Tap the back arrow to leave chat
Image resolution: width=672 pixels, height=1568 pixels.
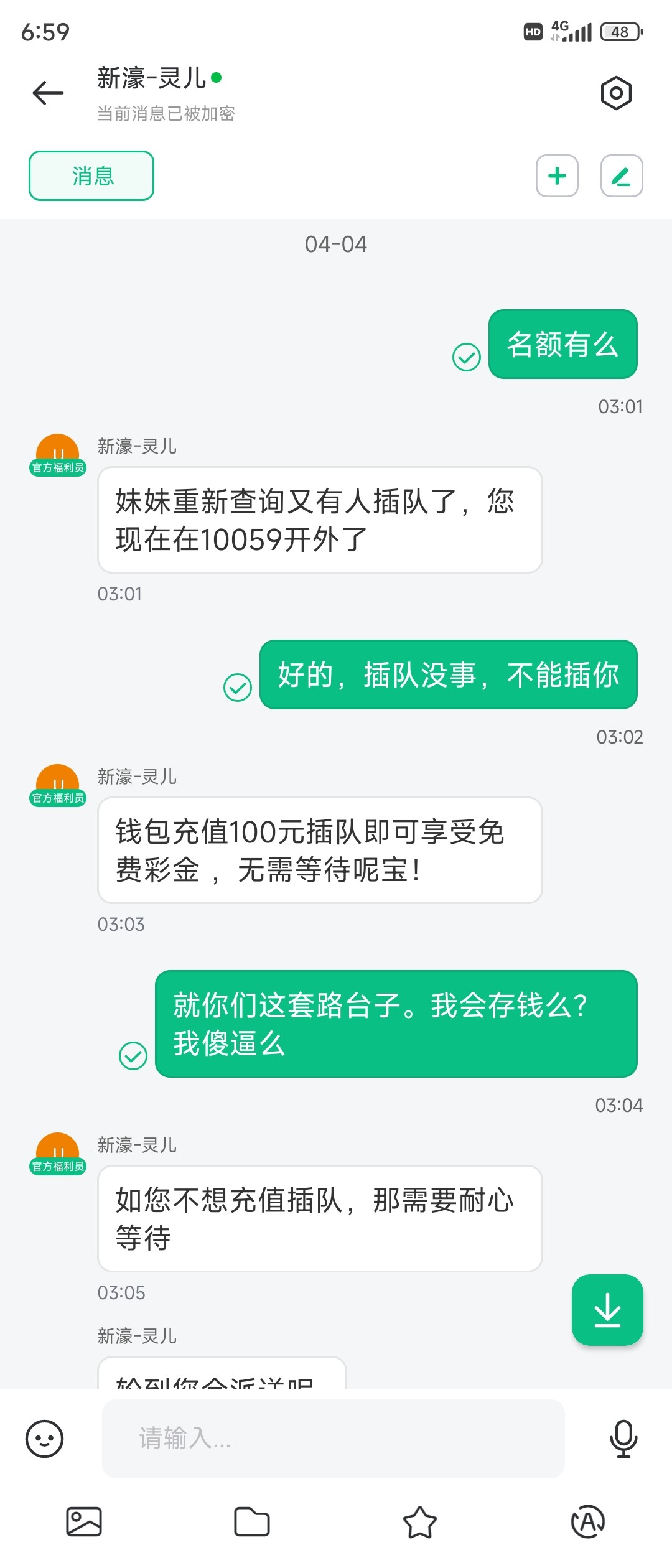(45, 93)
